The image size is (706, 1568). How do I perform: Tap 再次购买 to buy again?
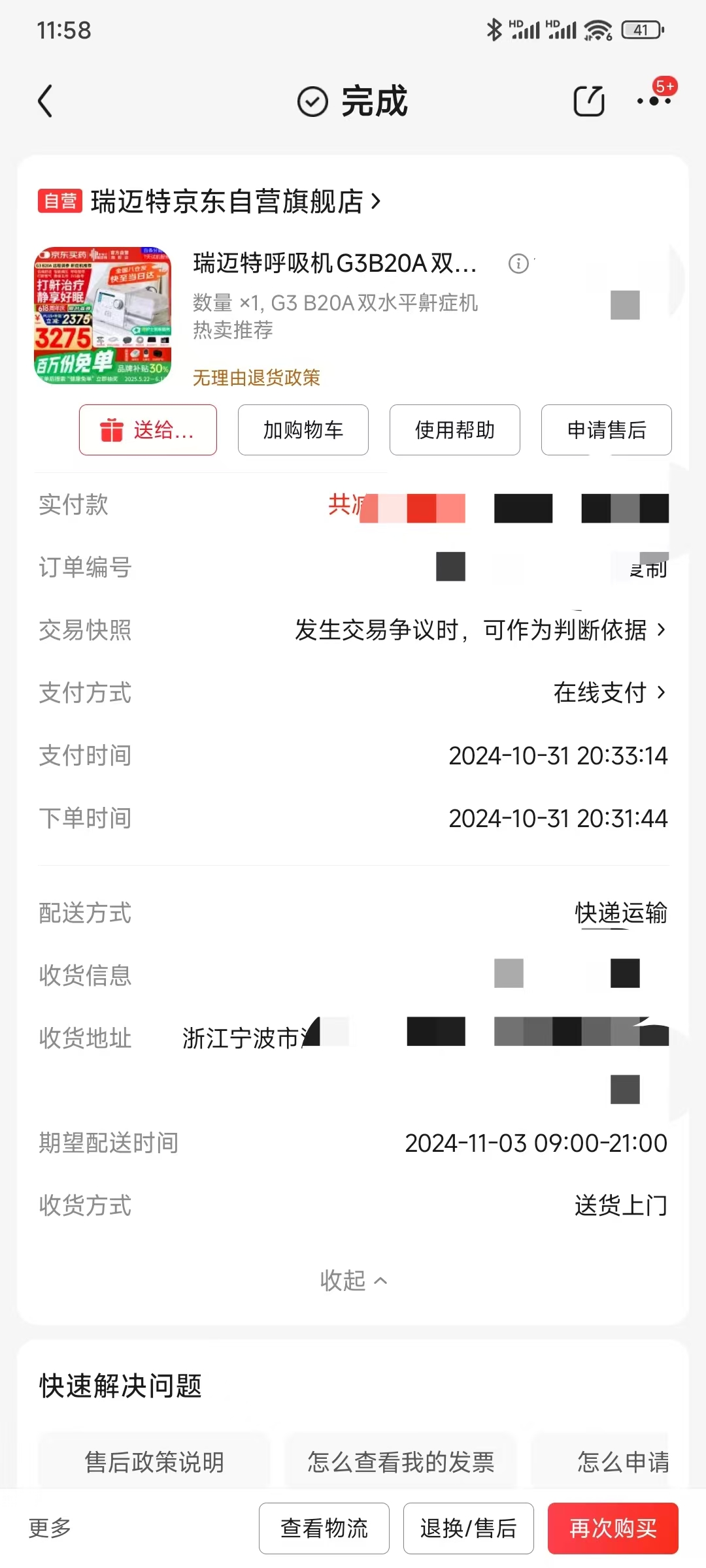613,1528
